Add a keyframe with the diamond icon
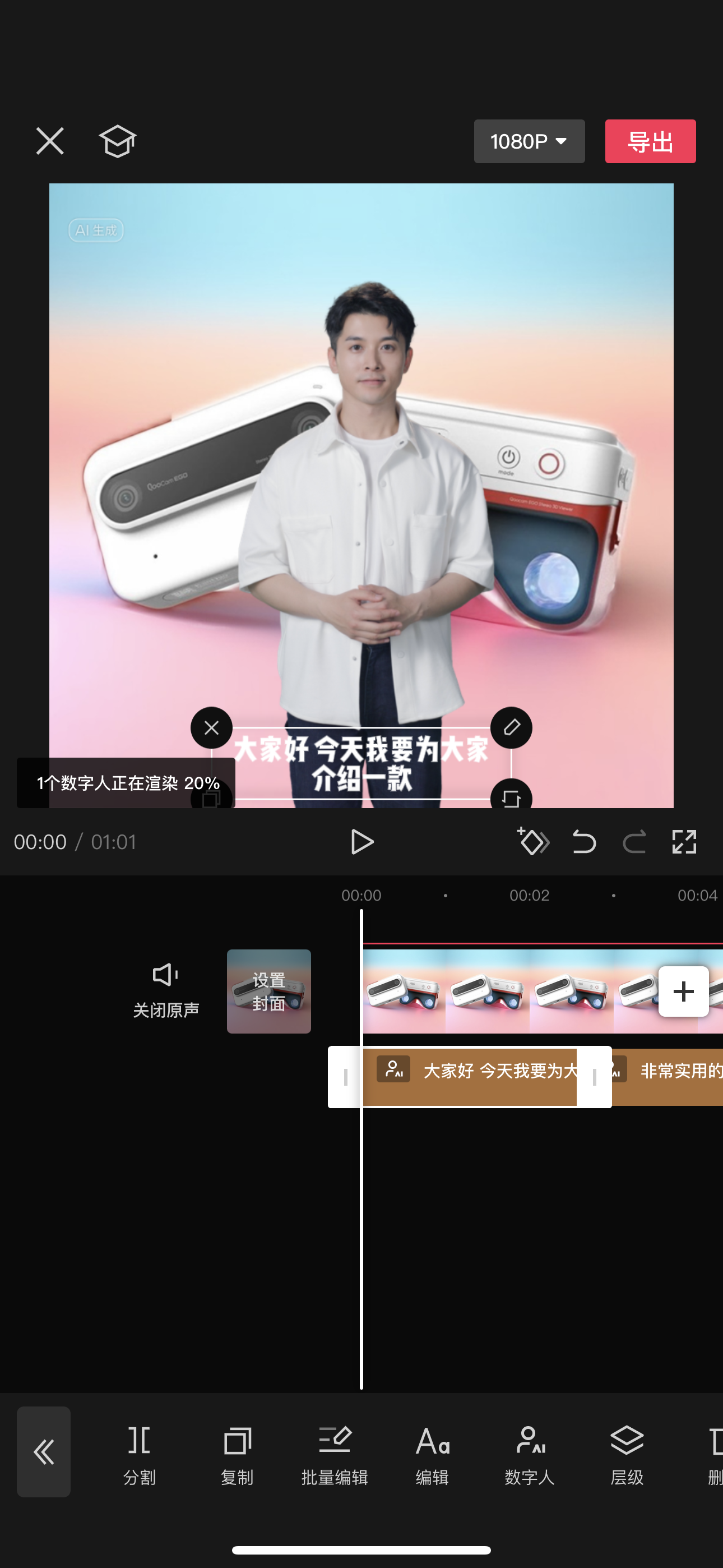This screenshot has width=723, height=1568. [532, 842]
